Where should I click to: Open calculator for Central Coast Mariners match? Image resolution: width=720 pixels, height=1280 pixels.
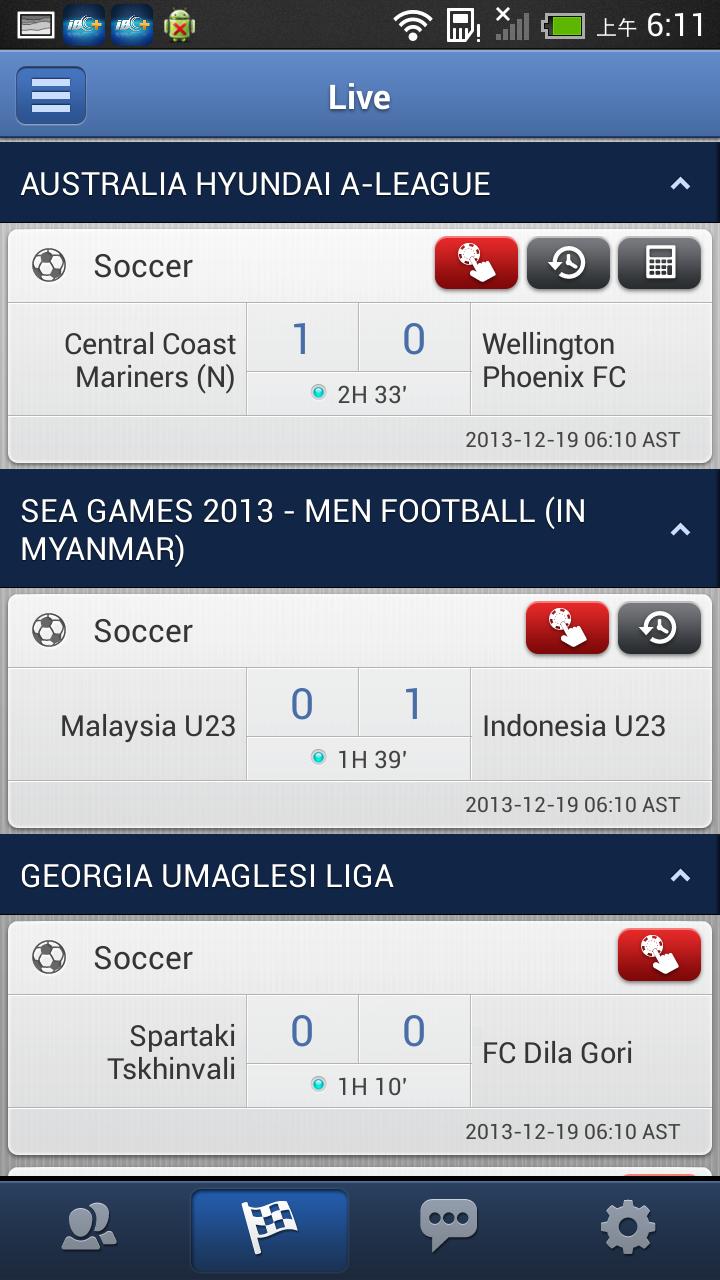659,263
